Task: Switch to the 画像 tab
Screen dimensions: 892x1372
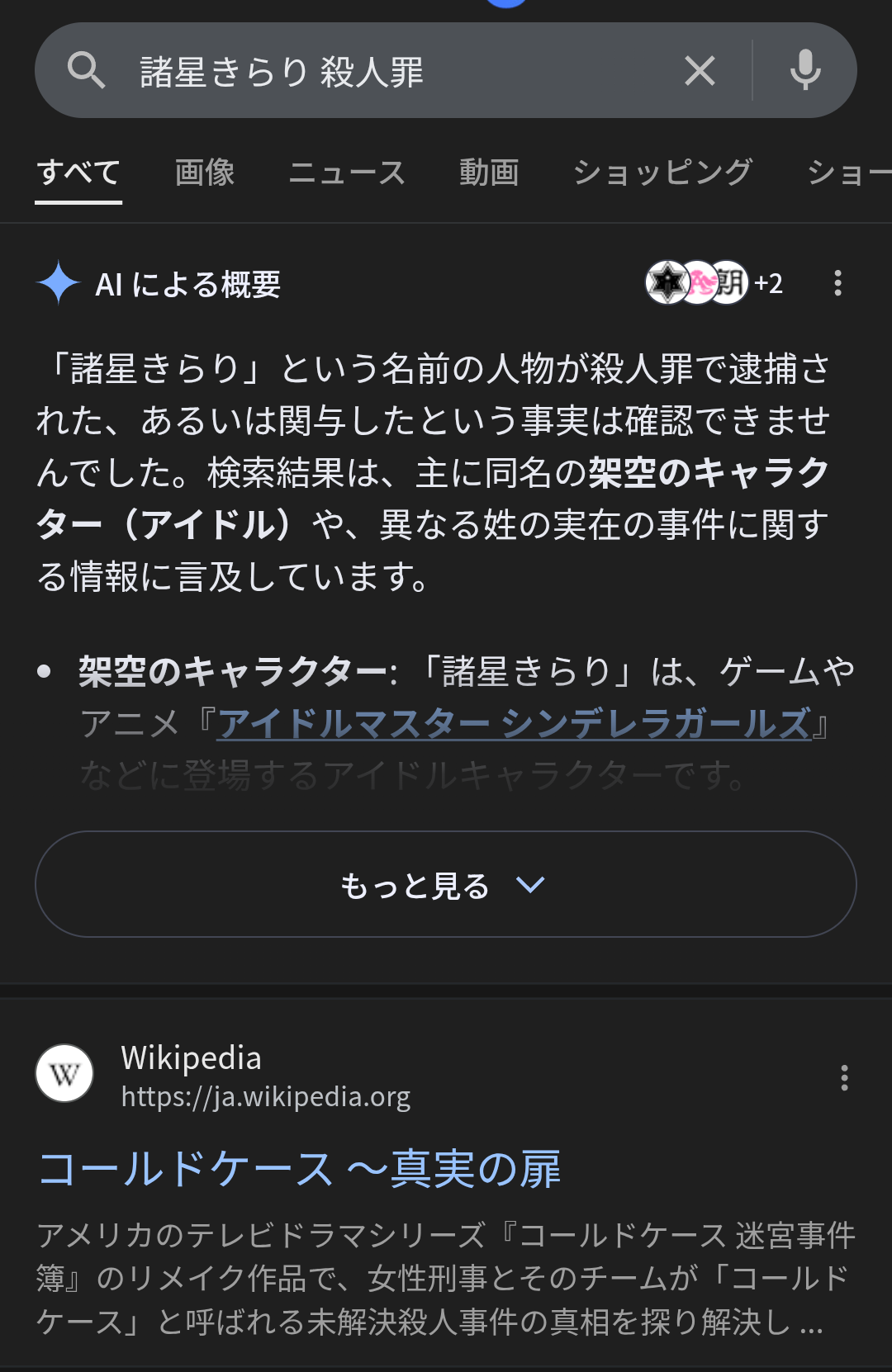Action: [x=205, y=173]
